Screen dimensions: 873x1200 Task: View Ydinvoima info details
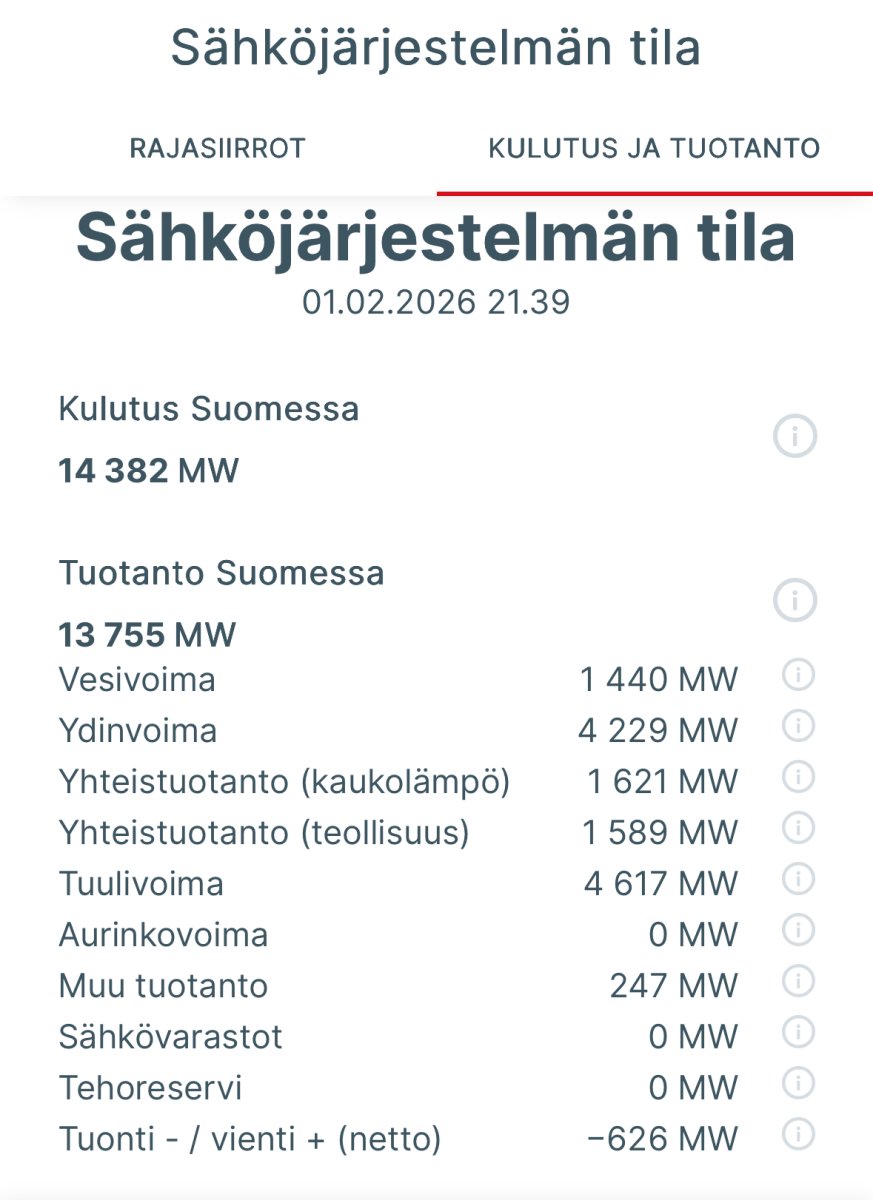(x=798, y=727)
